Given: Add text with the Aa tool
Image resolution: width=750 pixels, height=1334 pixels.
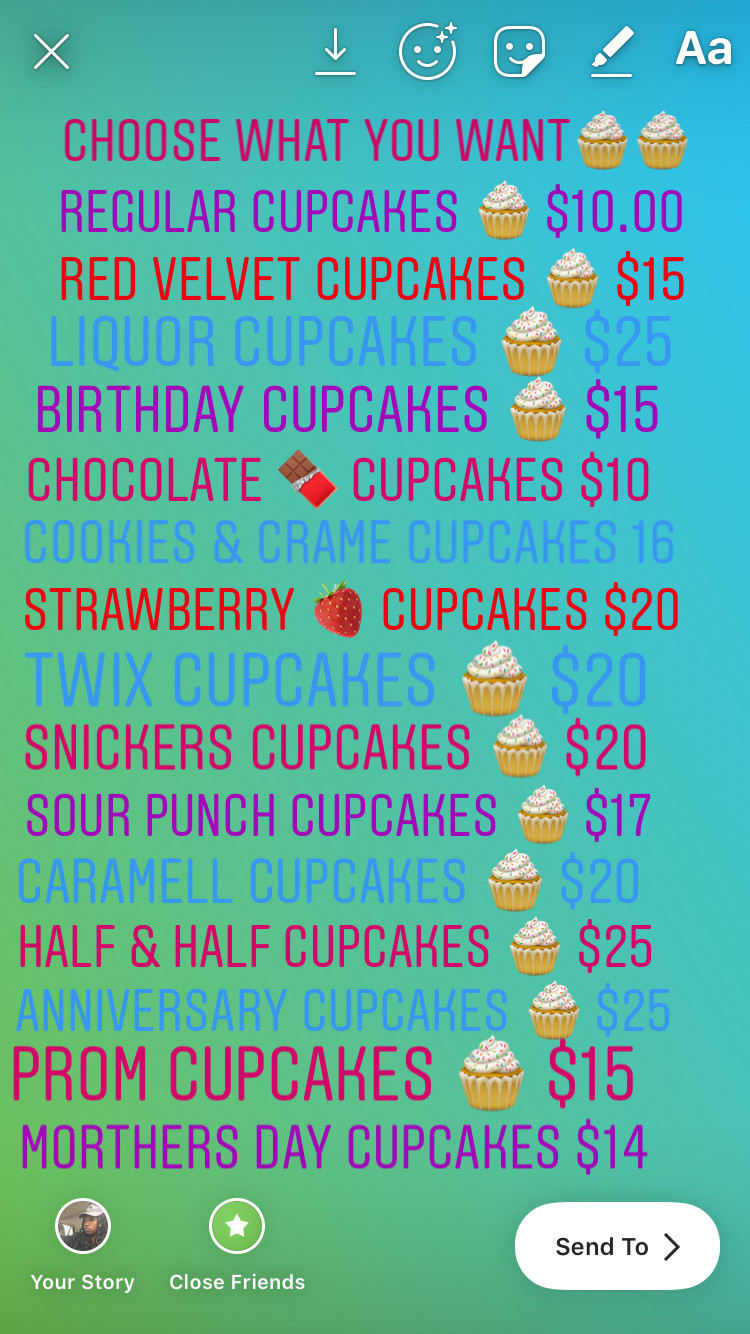Looking at the screenshot, I should 704,49.
